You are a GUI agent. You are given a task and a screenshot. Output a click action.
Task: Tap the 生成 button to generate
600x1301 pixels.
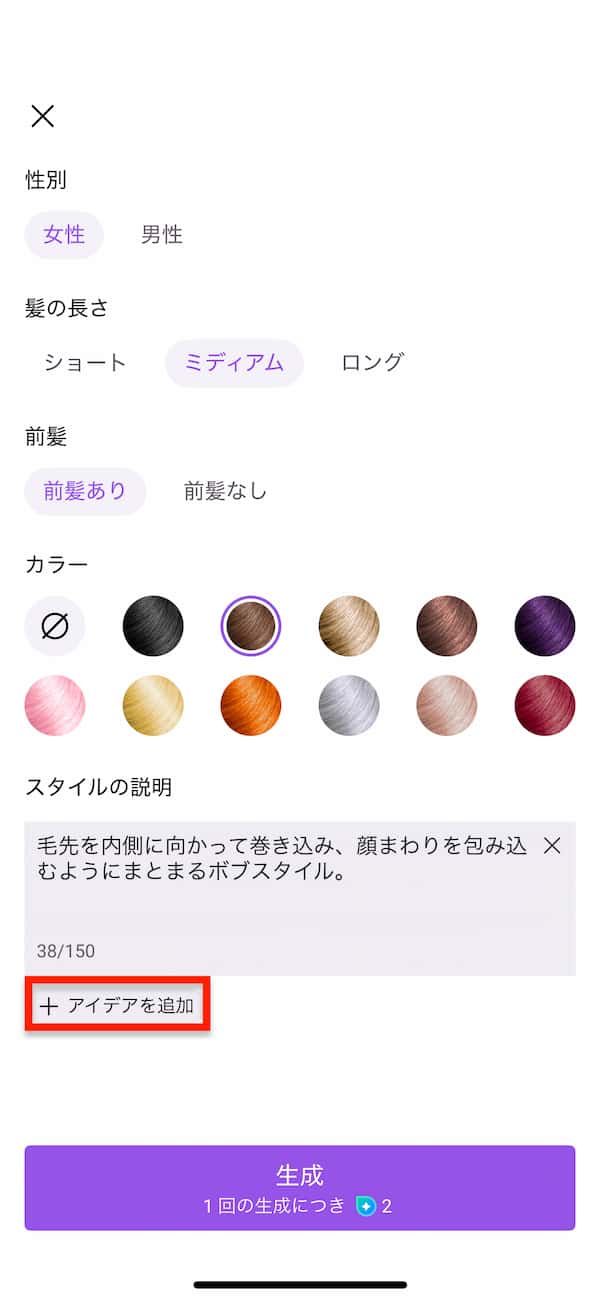tap(300, 1187)
